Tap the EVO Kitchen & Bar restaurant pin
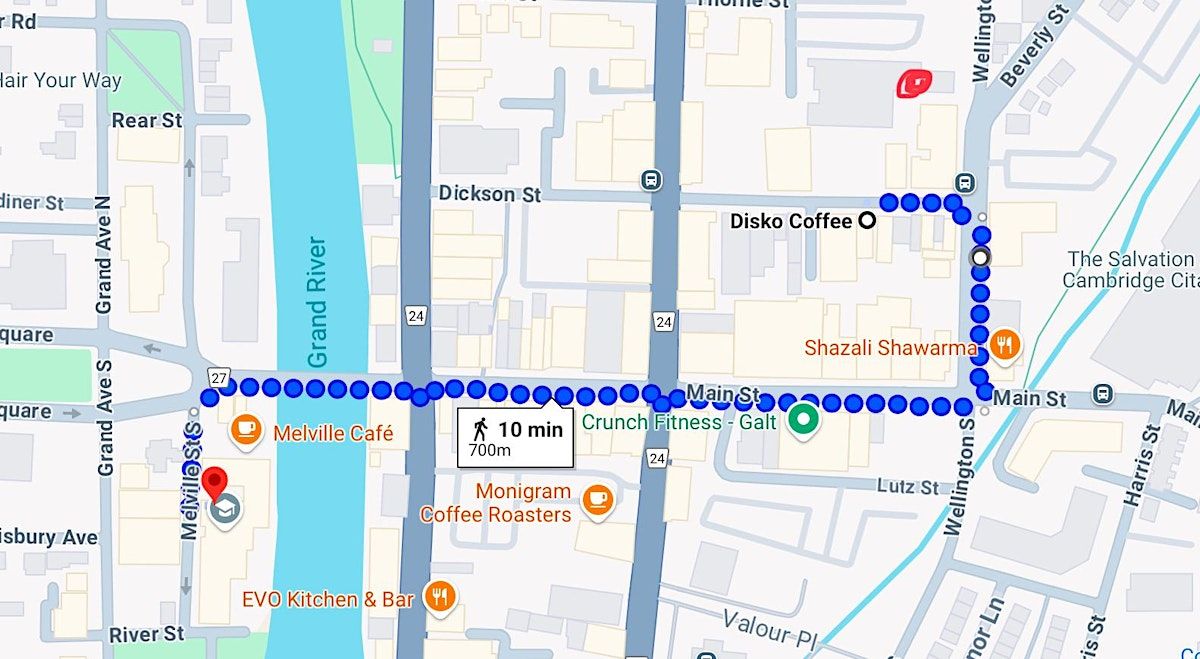The width and height of the screenshot is (1200, 659). point(438,597)
